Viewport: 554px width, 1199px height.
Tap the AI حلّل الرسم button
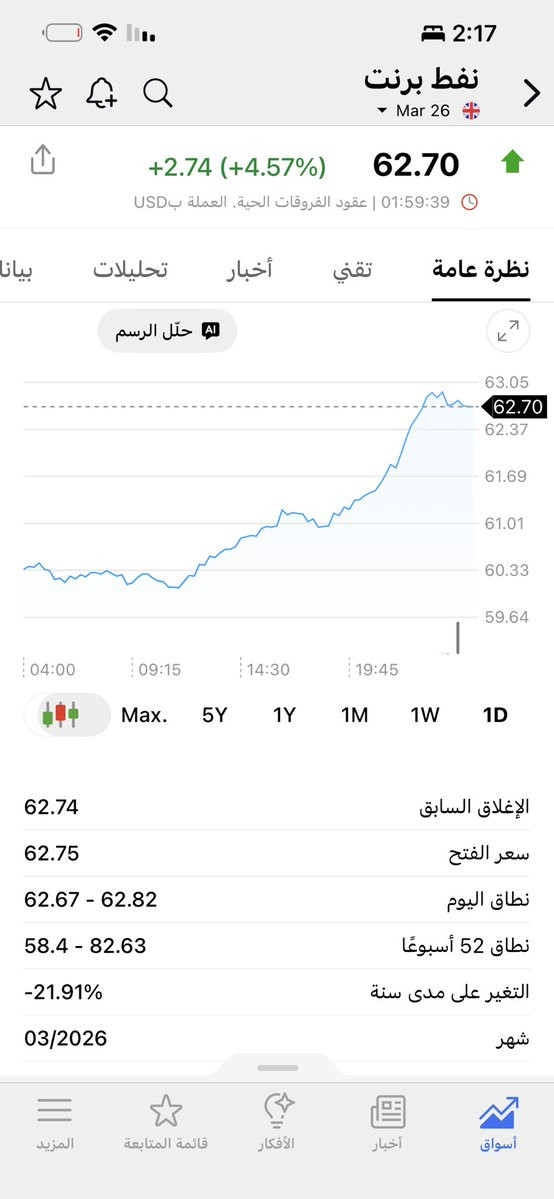click(x=168, y=331)
